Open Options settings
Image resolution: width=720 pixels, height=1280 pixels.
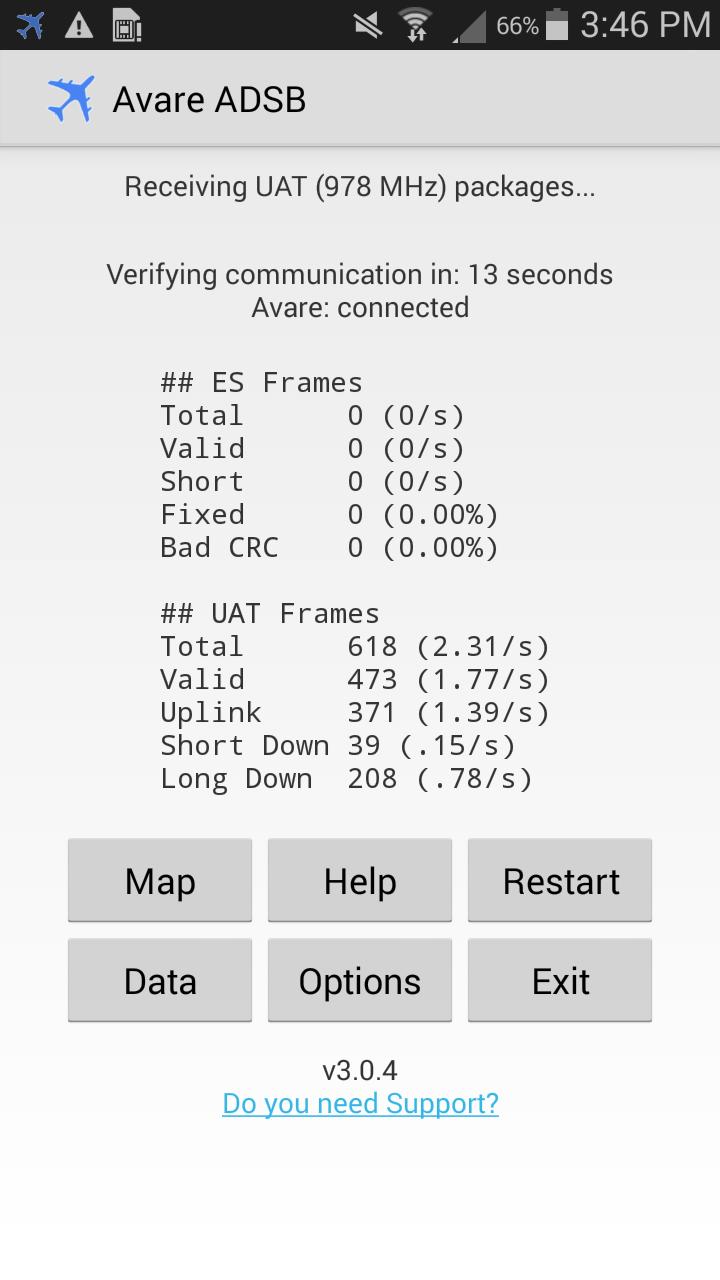pos(360,980)
